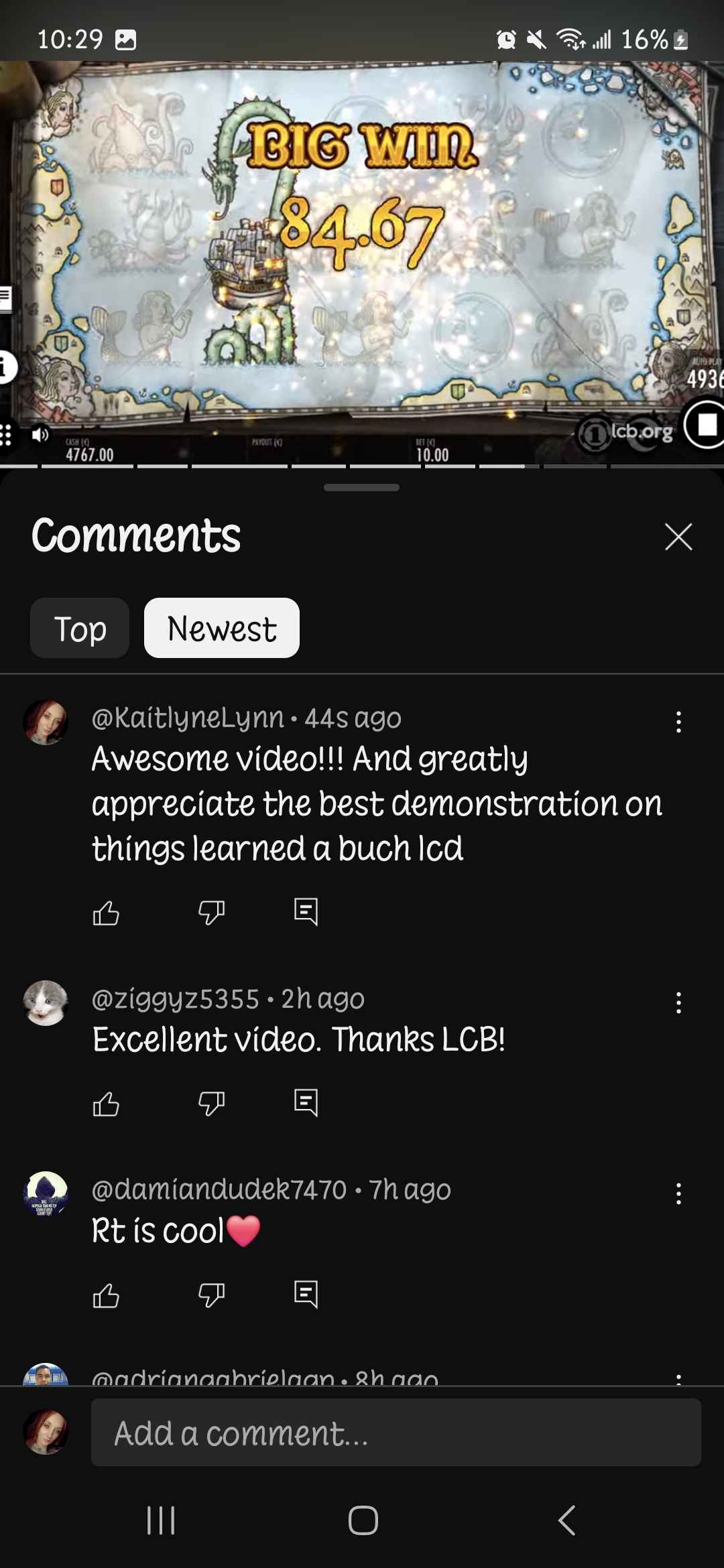The width and height of the screenshot is (724, 1568).
Task: Dislike @damiandudek7470's comment
Action: click(x=211, y=1295)
